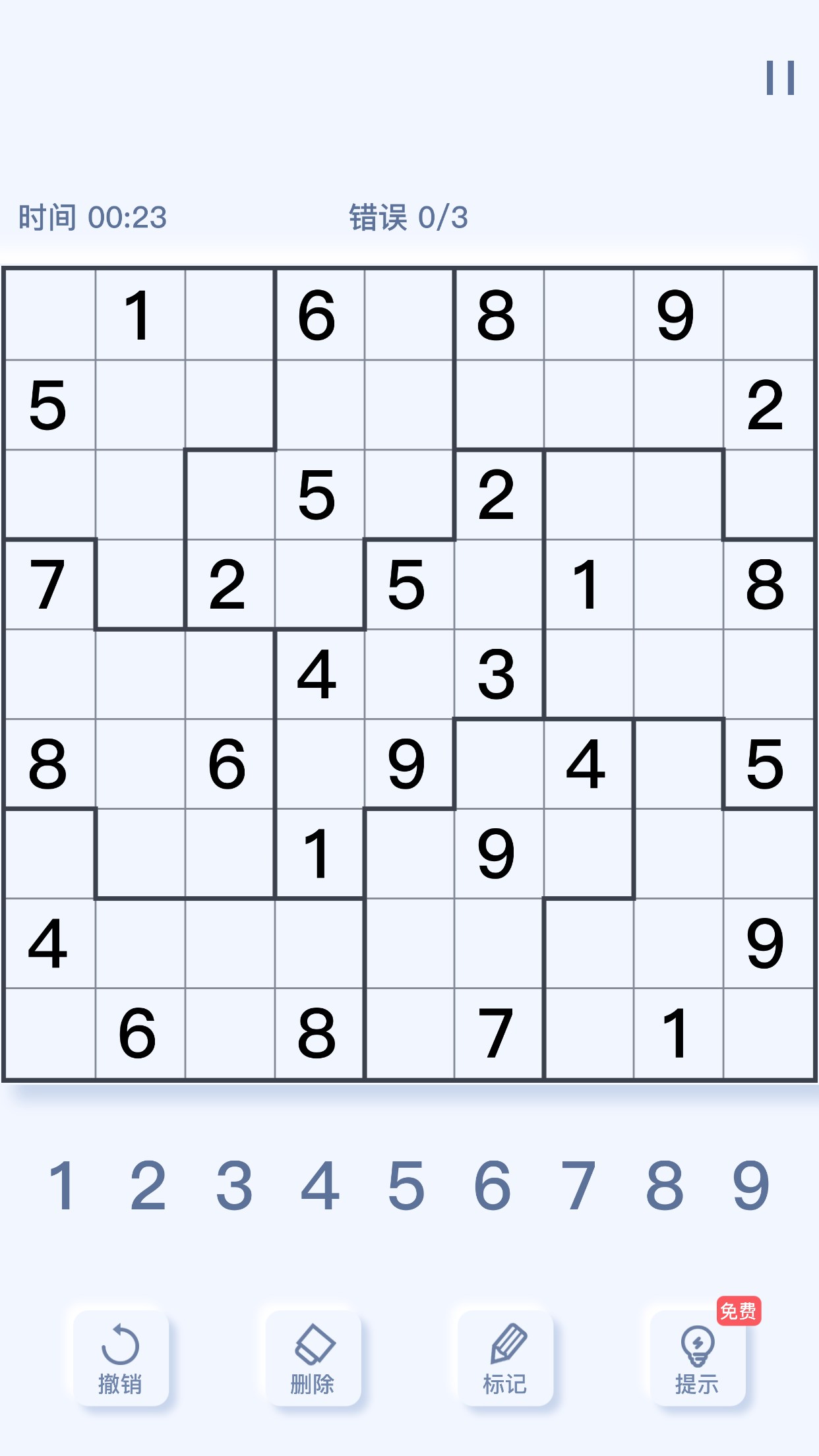The width and height of the screenshot is (819, 1456).
Task: Enter number 9 from the number pad
Action: (751, 1186)
